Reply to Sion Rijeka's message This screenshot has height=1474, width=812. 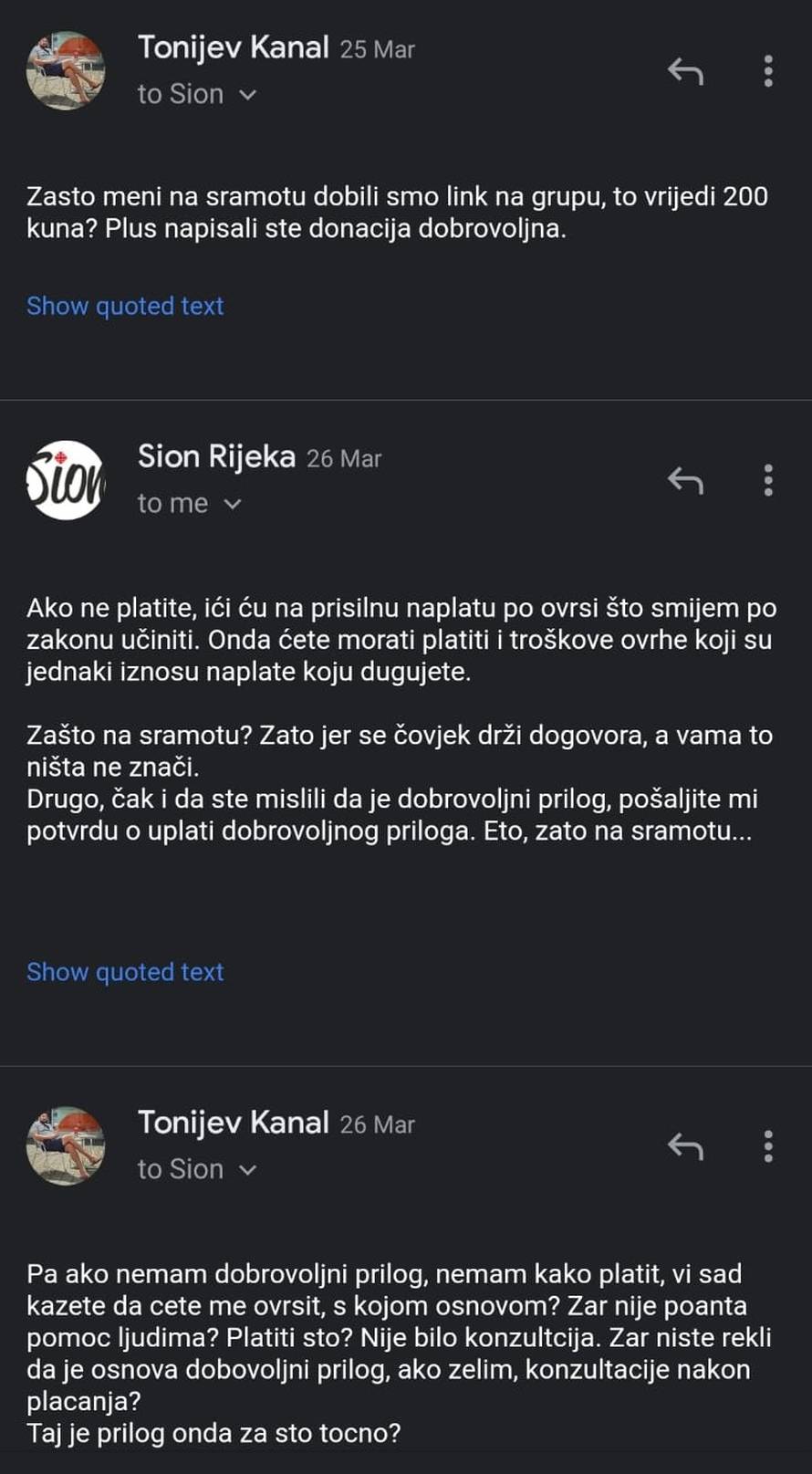684,478
